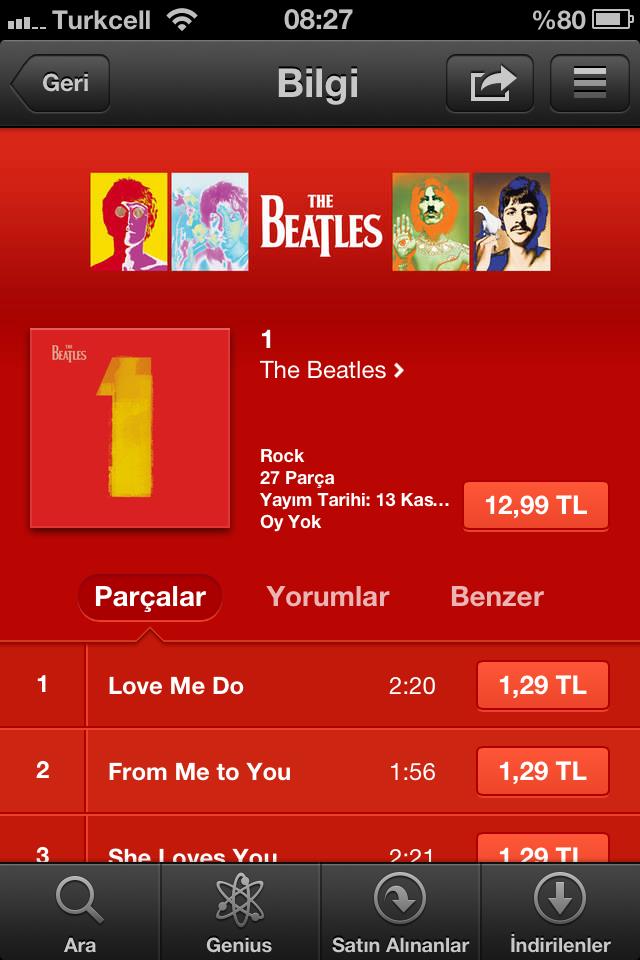Open the Genius tab

pyautogui.click(x=240, y=912)
